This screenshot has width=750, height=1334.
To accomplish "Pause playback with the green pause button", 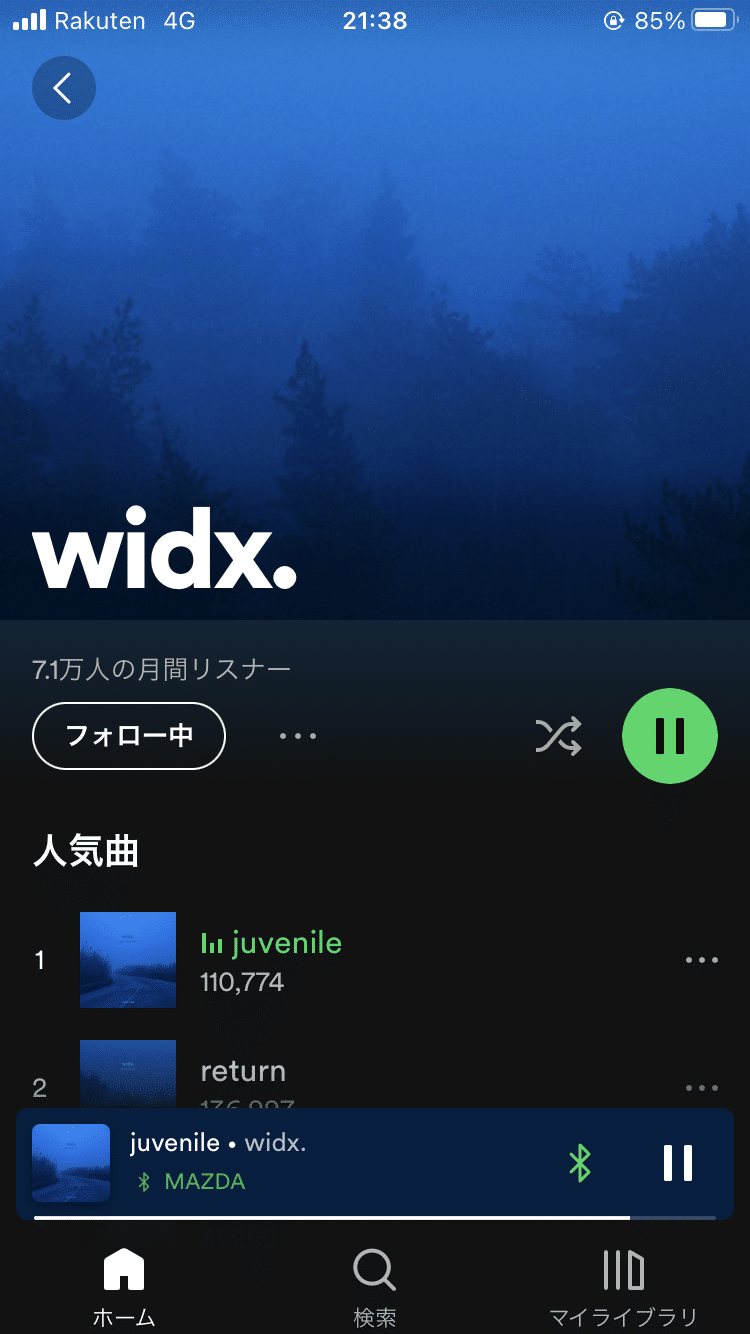I will (669, 735).
